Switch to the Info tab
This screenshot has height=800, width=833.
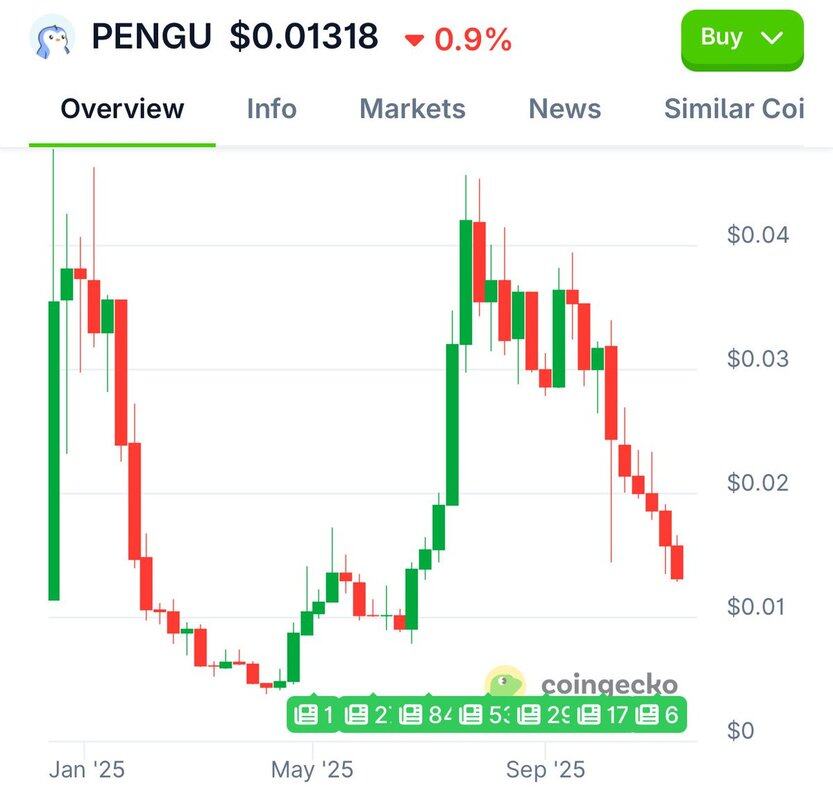pyautogui.click(x=271, y=109)
